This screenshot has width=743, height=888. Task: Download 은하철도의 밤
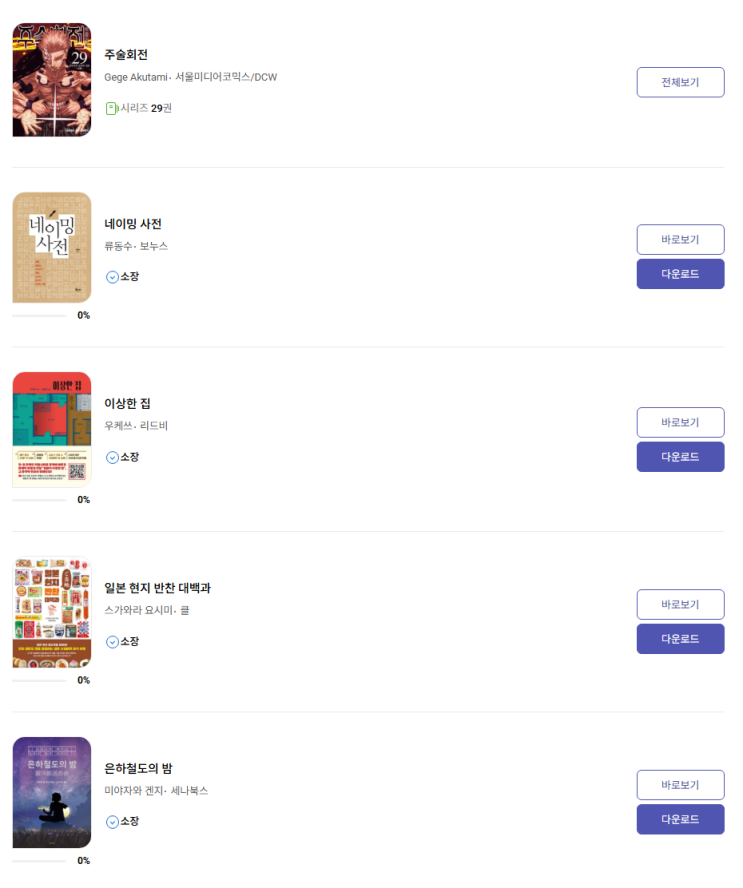pyautogui.click(x=680, y=819)
